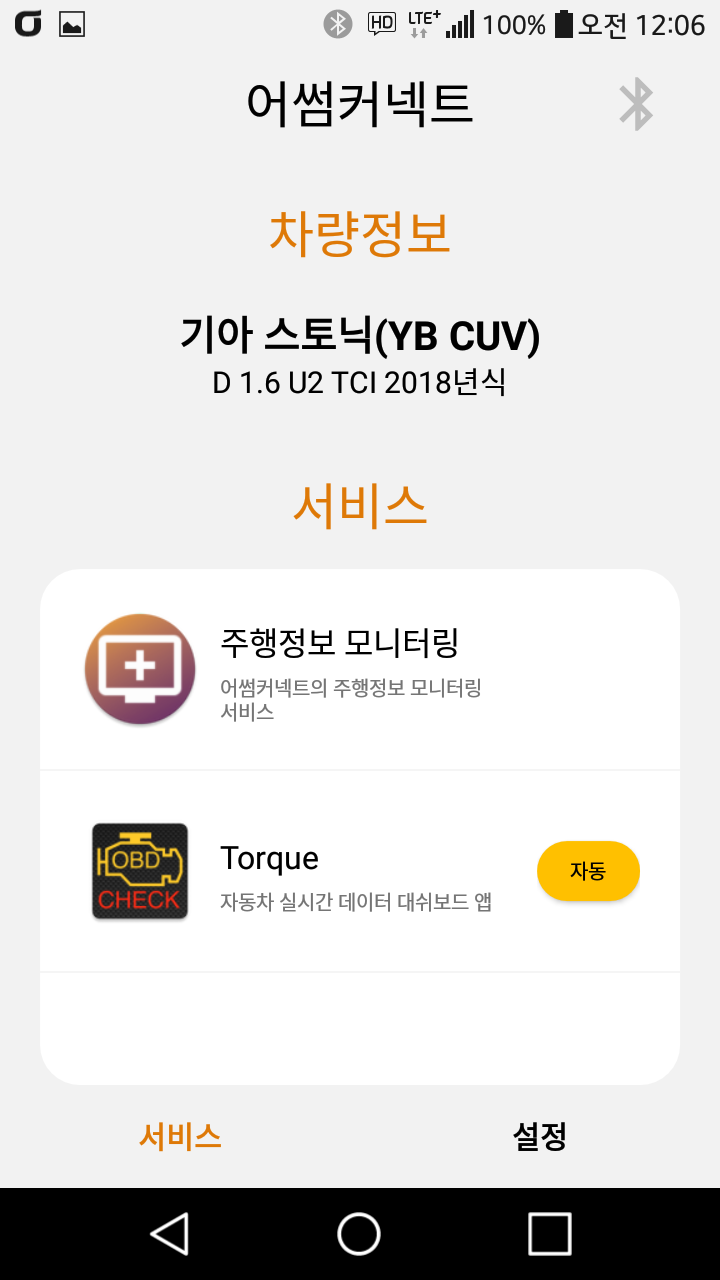Switch to the 서비스 tab
The width and height of the screenshot is (720, 1280).
(x=180, y=1136)
